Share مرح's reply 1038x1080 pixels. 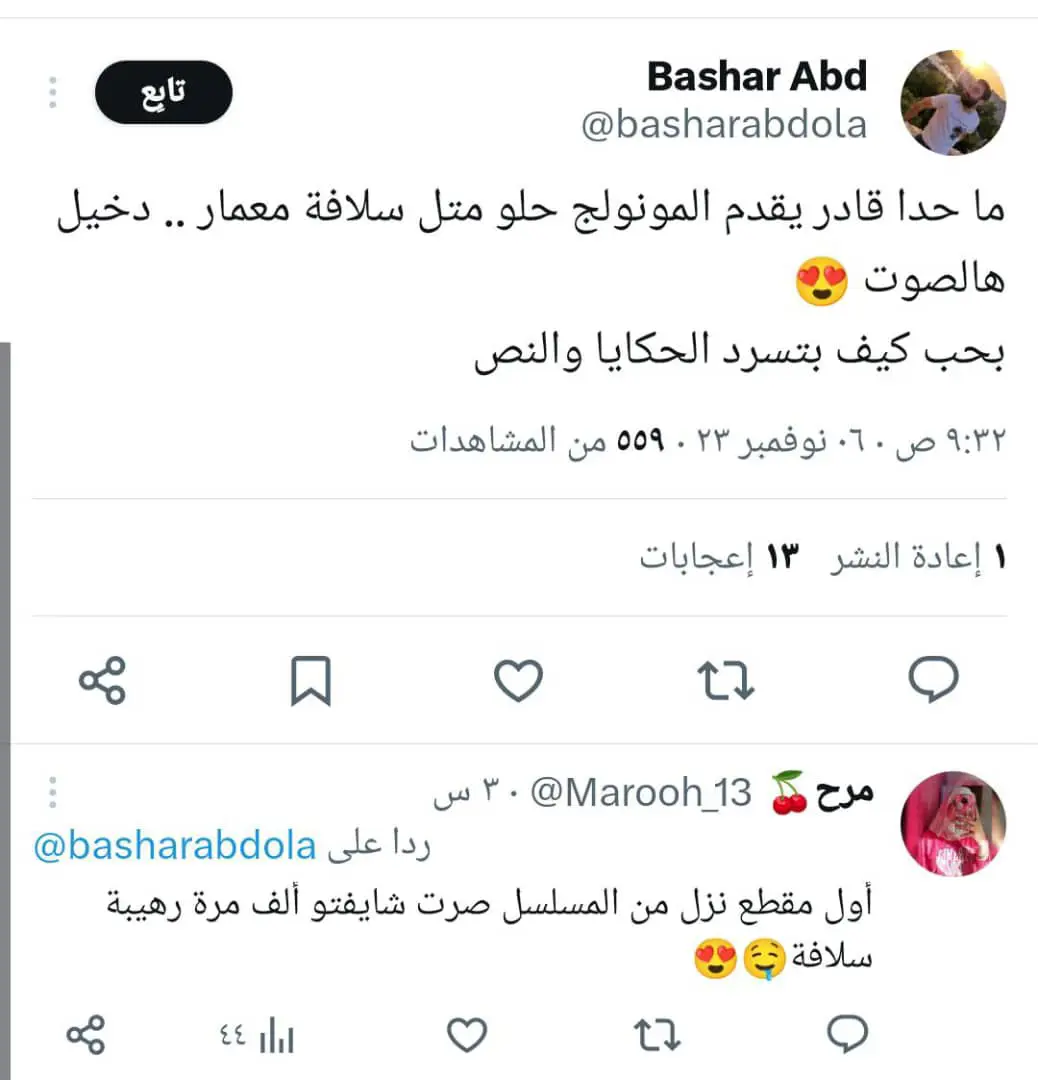[x=85, y=1035]
